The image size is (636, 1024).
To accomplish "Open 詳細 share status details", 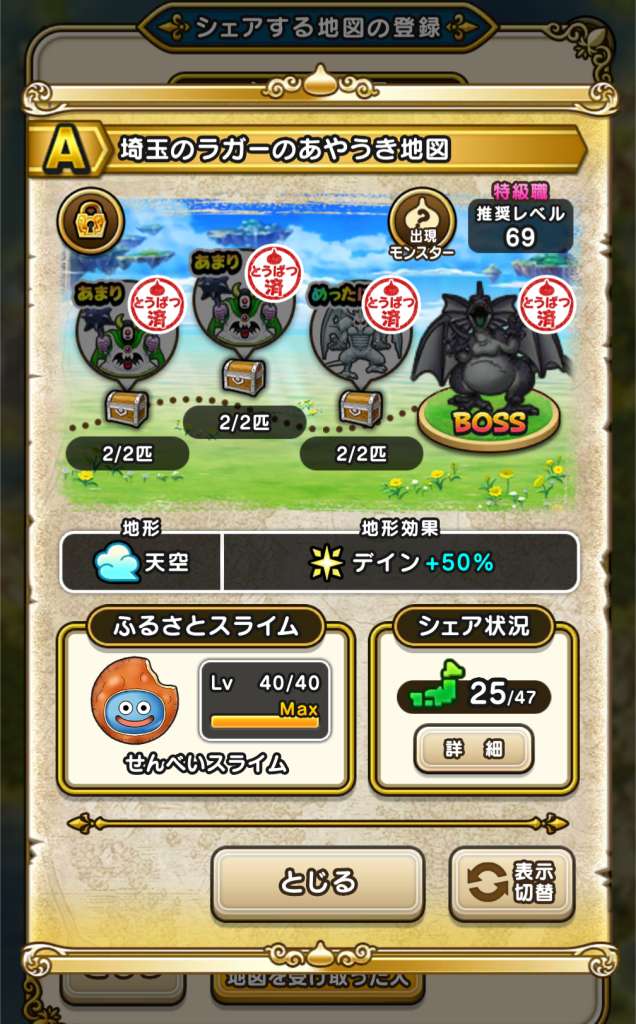I will tap(474, 748).
